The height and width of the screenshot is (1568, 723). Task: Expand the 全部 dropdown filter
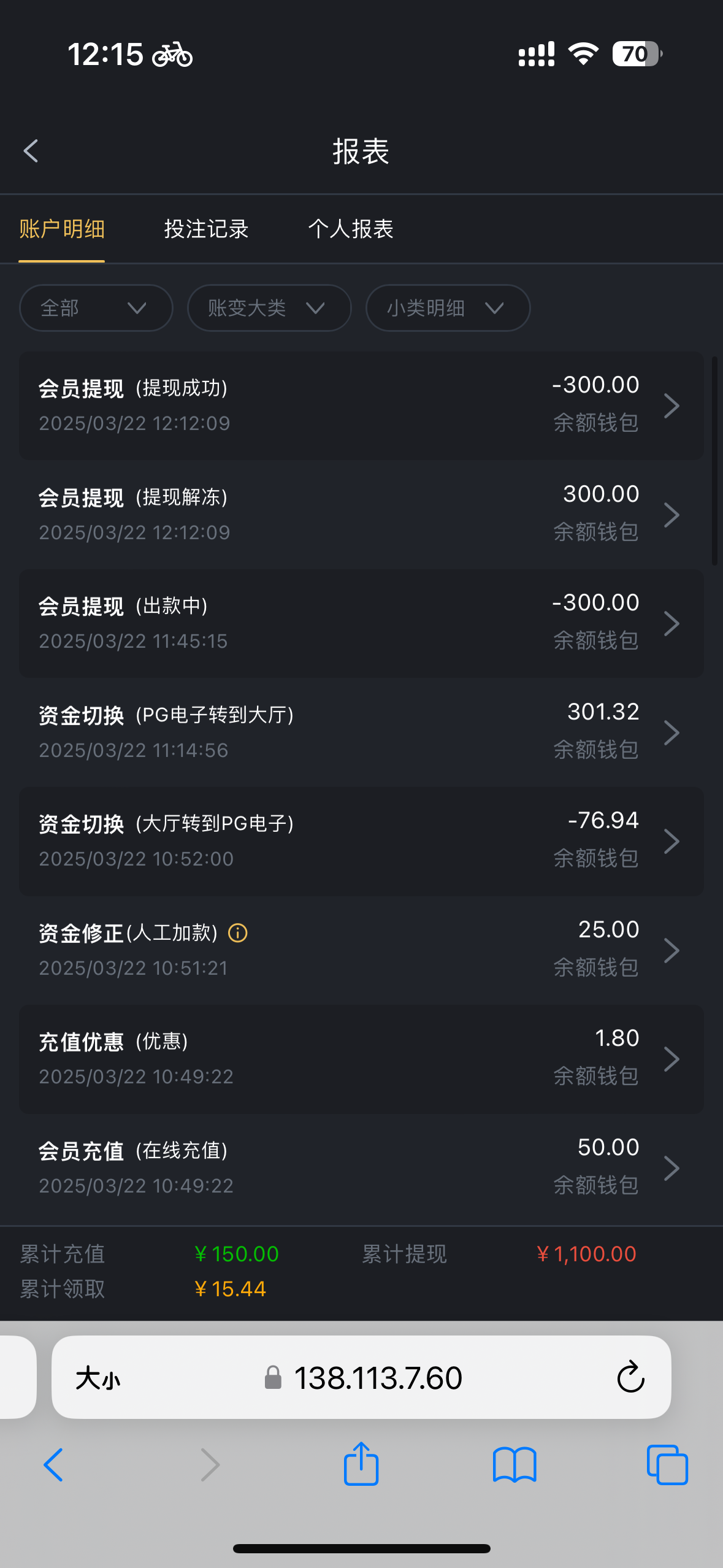coord(96,308)
